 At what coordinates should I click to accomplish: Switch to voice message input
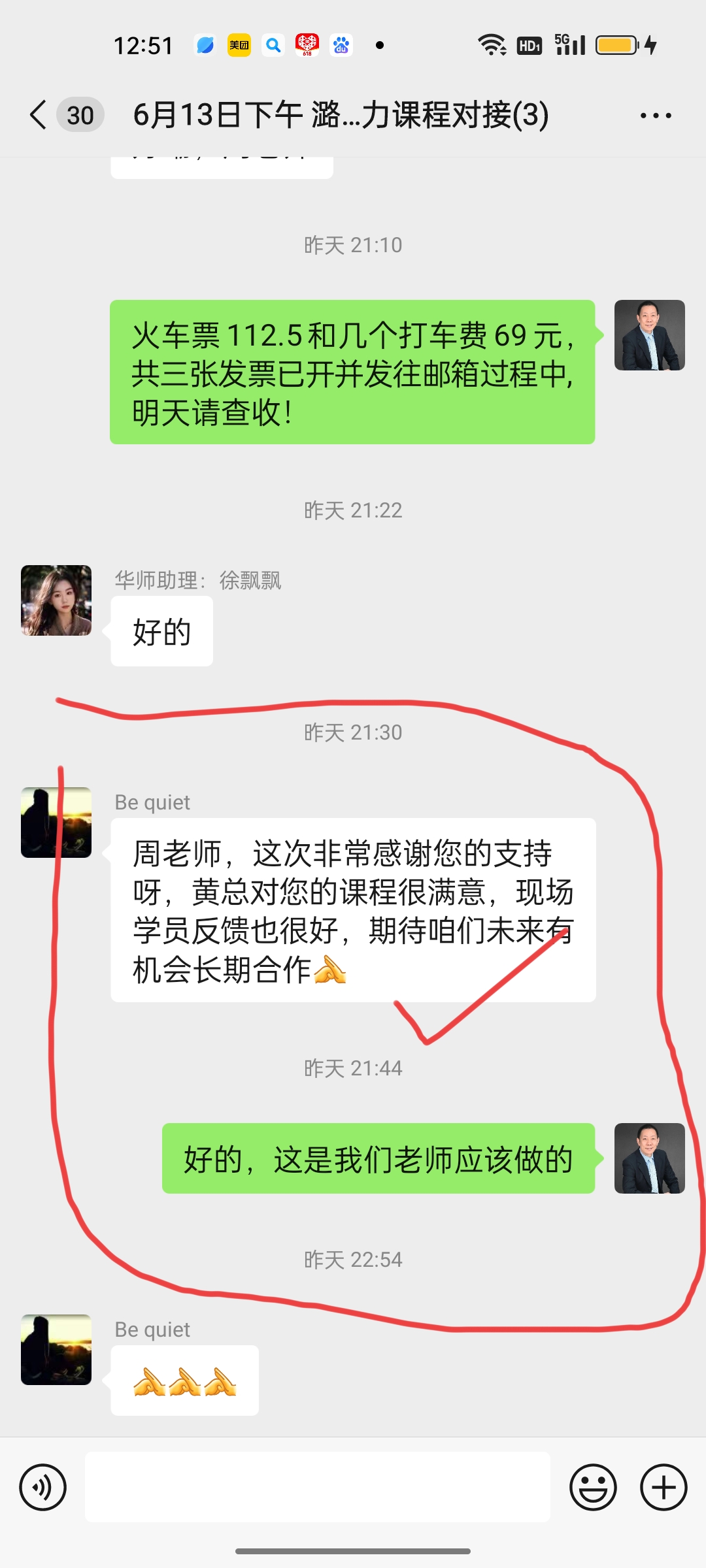click(43, 1488)
